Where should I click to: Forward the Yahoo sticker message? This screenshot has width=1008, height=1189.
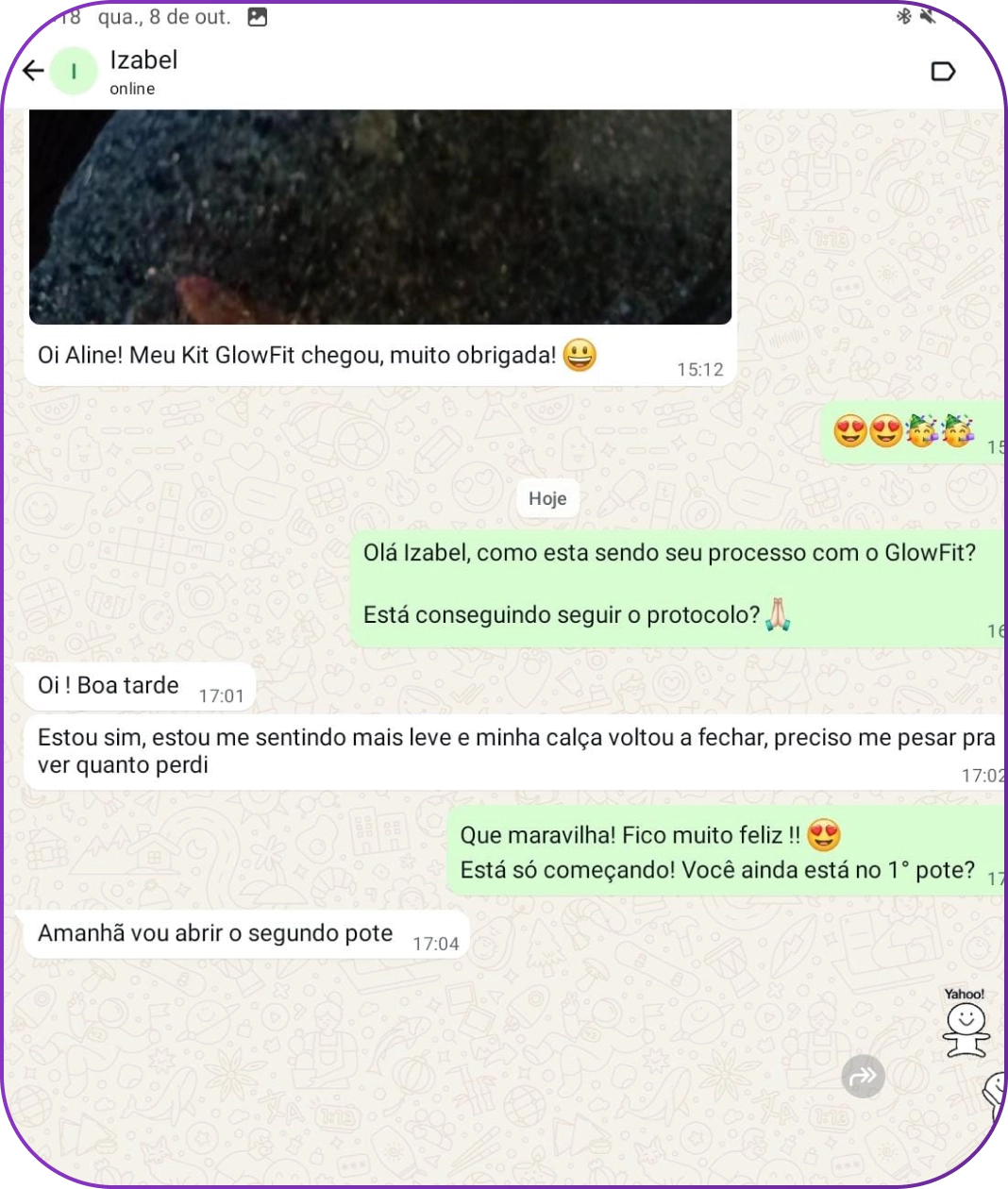pos(863,1077)
